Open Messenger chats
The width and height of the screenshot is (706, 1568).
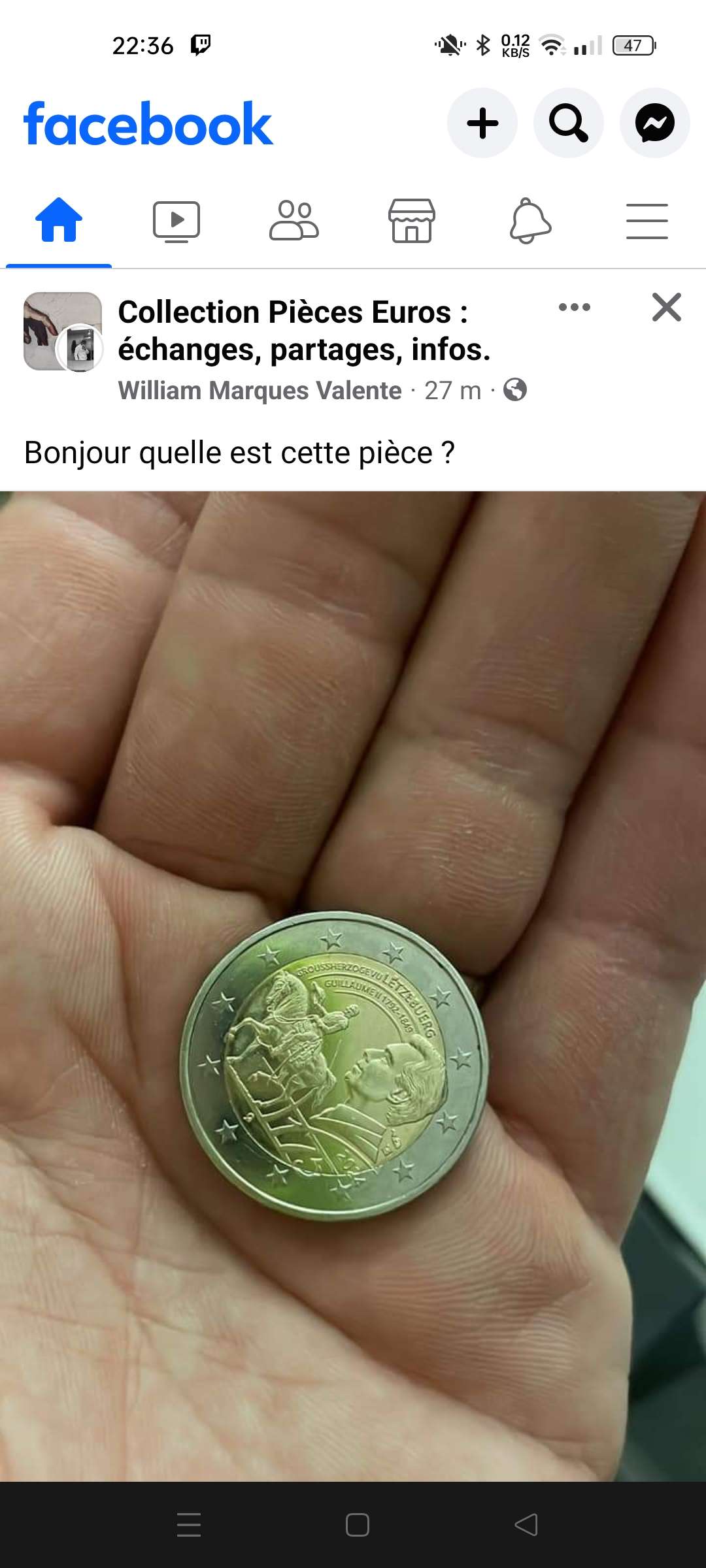(654, 123)
